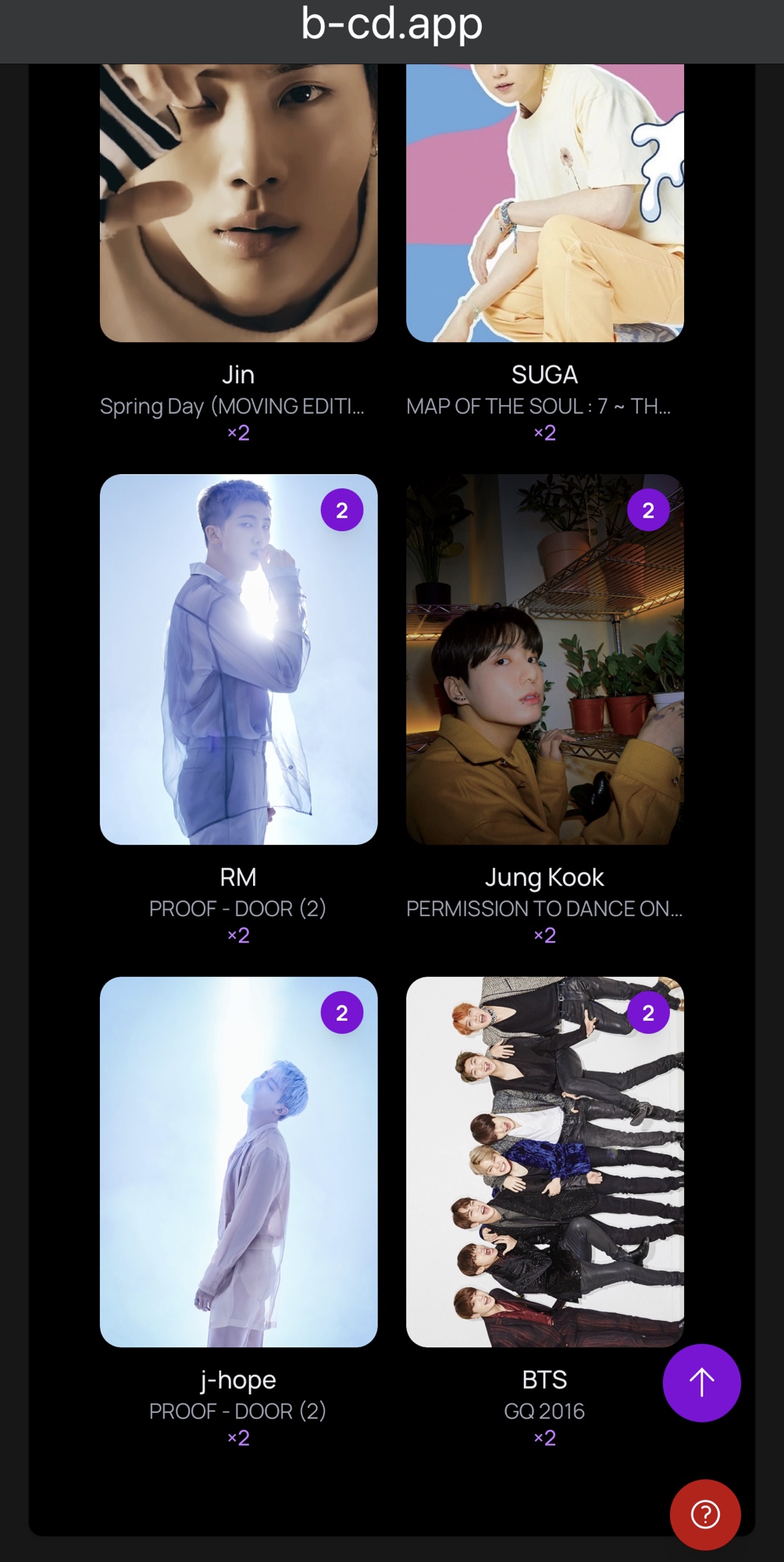
Task: Open the Jin Spring Day photocard
Action: pos(238,203)
